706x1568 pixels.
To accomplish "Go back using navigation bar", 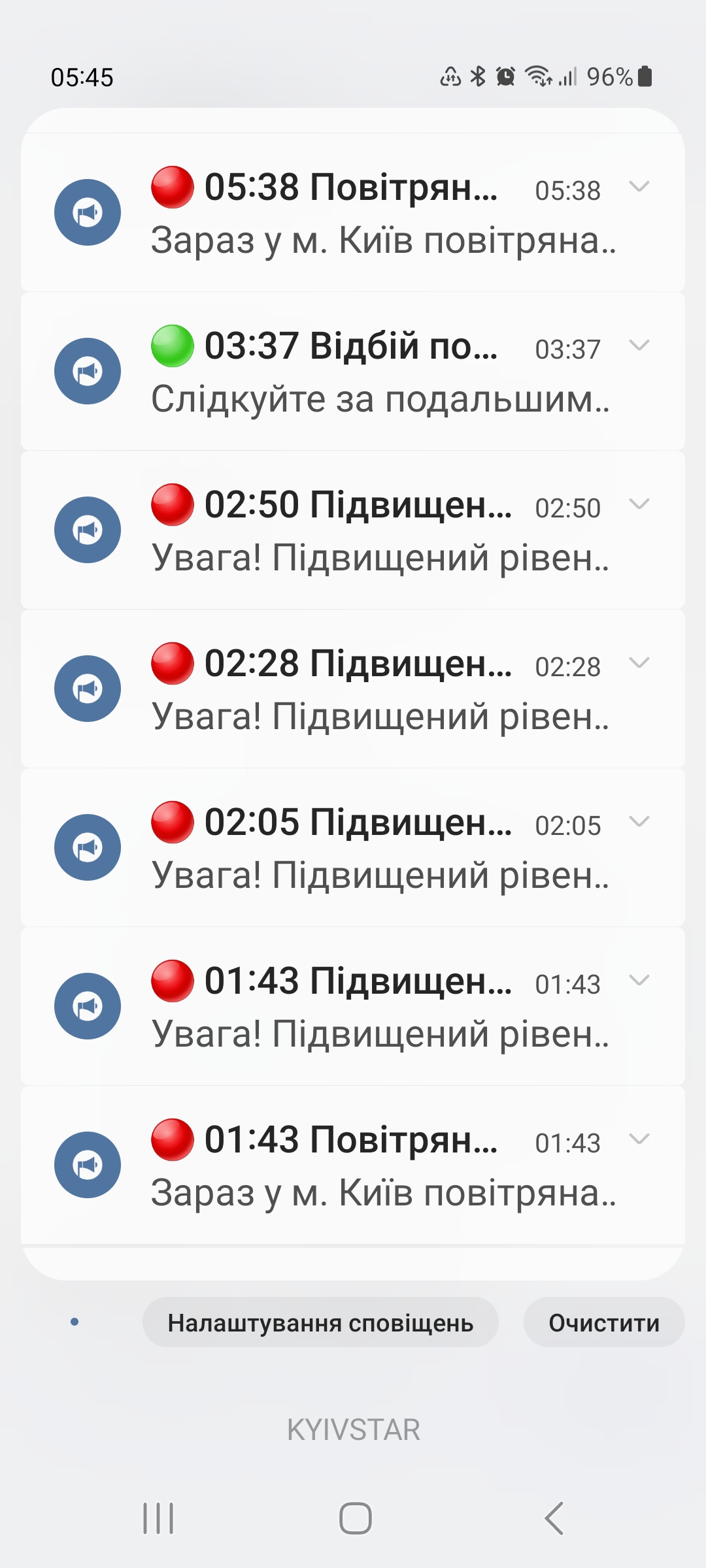I will click(554, 1518).
